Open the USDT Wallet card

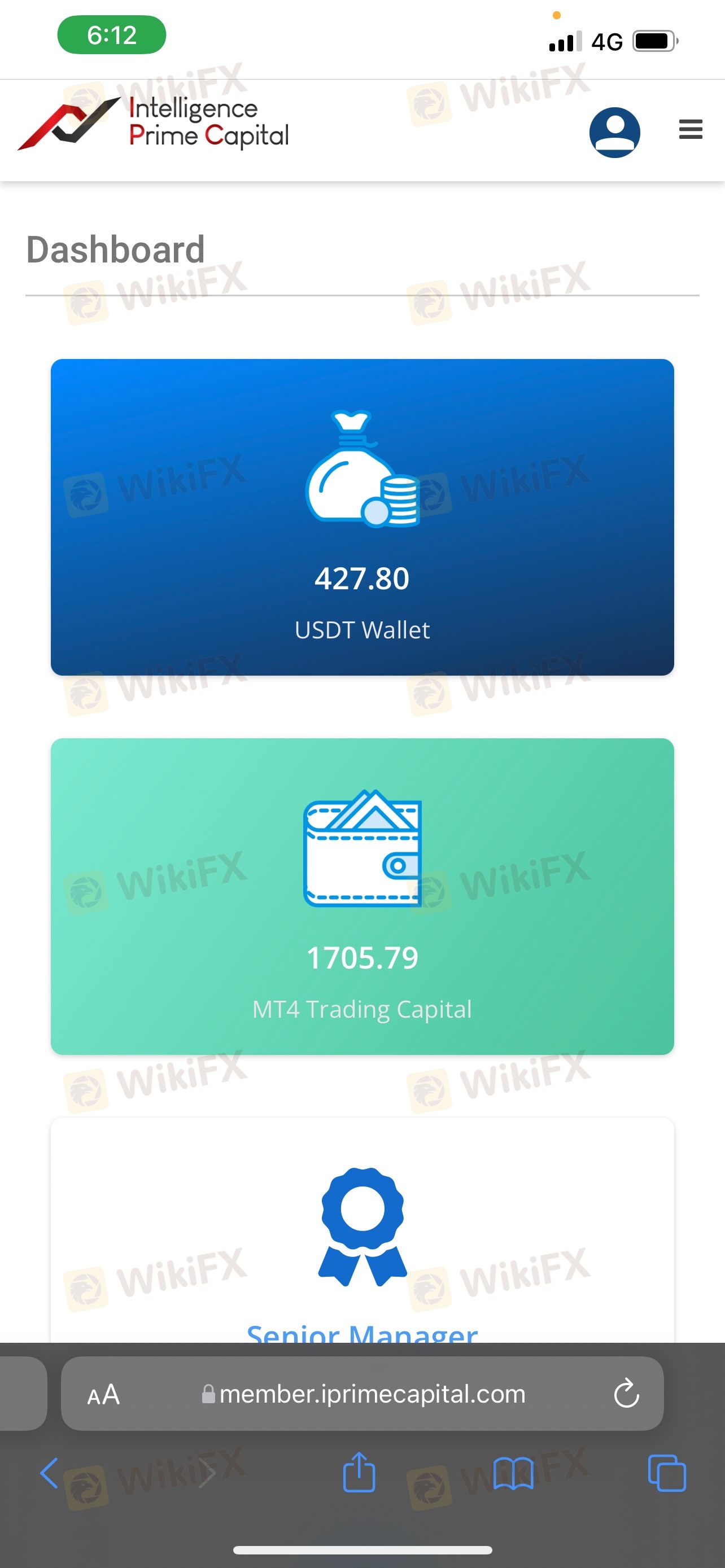pyautogui.click(x=362, y=517)
